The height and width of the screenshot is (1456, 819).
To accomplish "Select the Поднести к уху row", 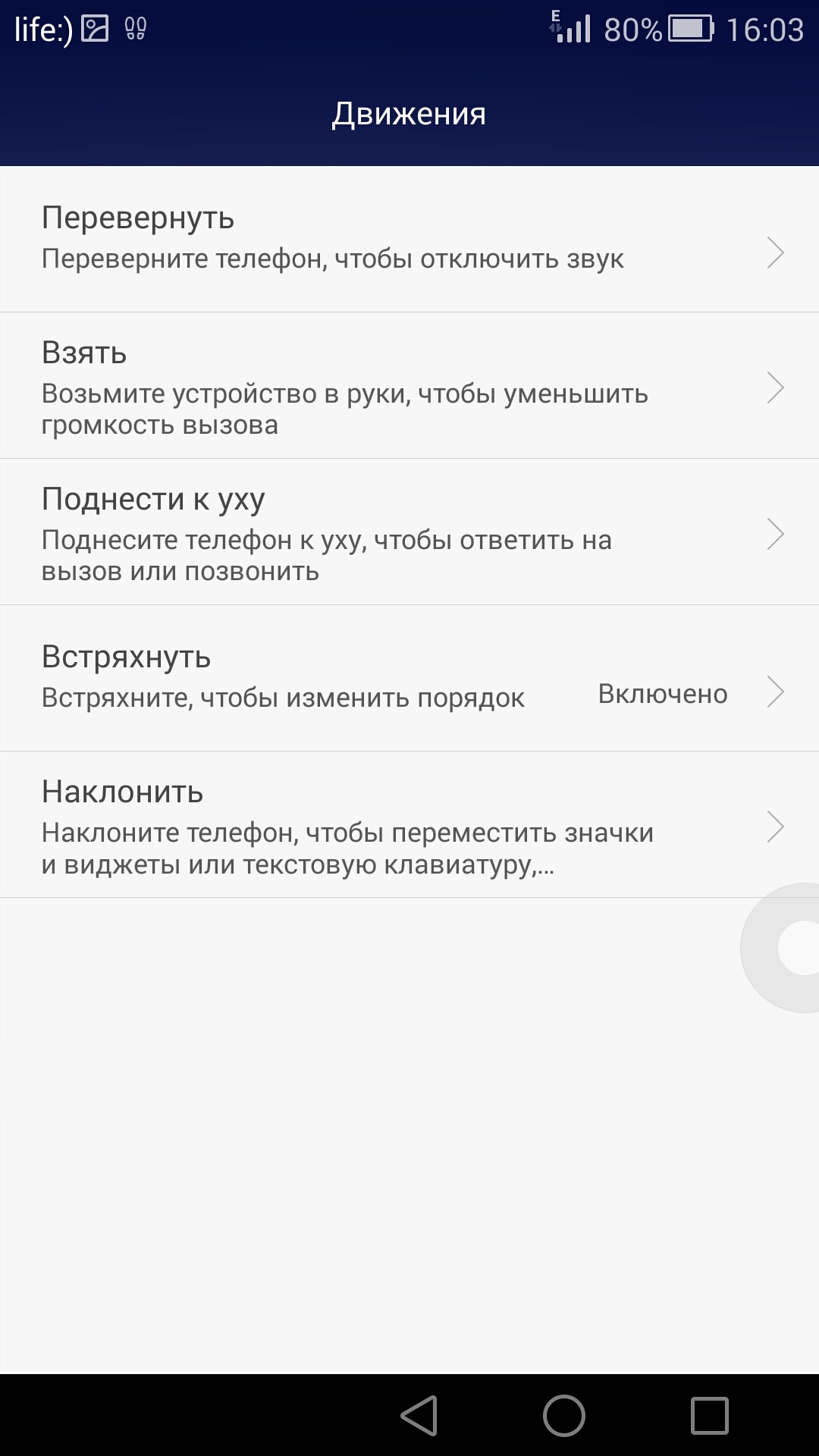I will (409, 533).
